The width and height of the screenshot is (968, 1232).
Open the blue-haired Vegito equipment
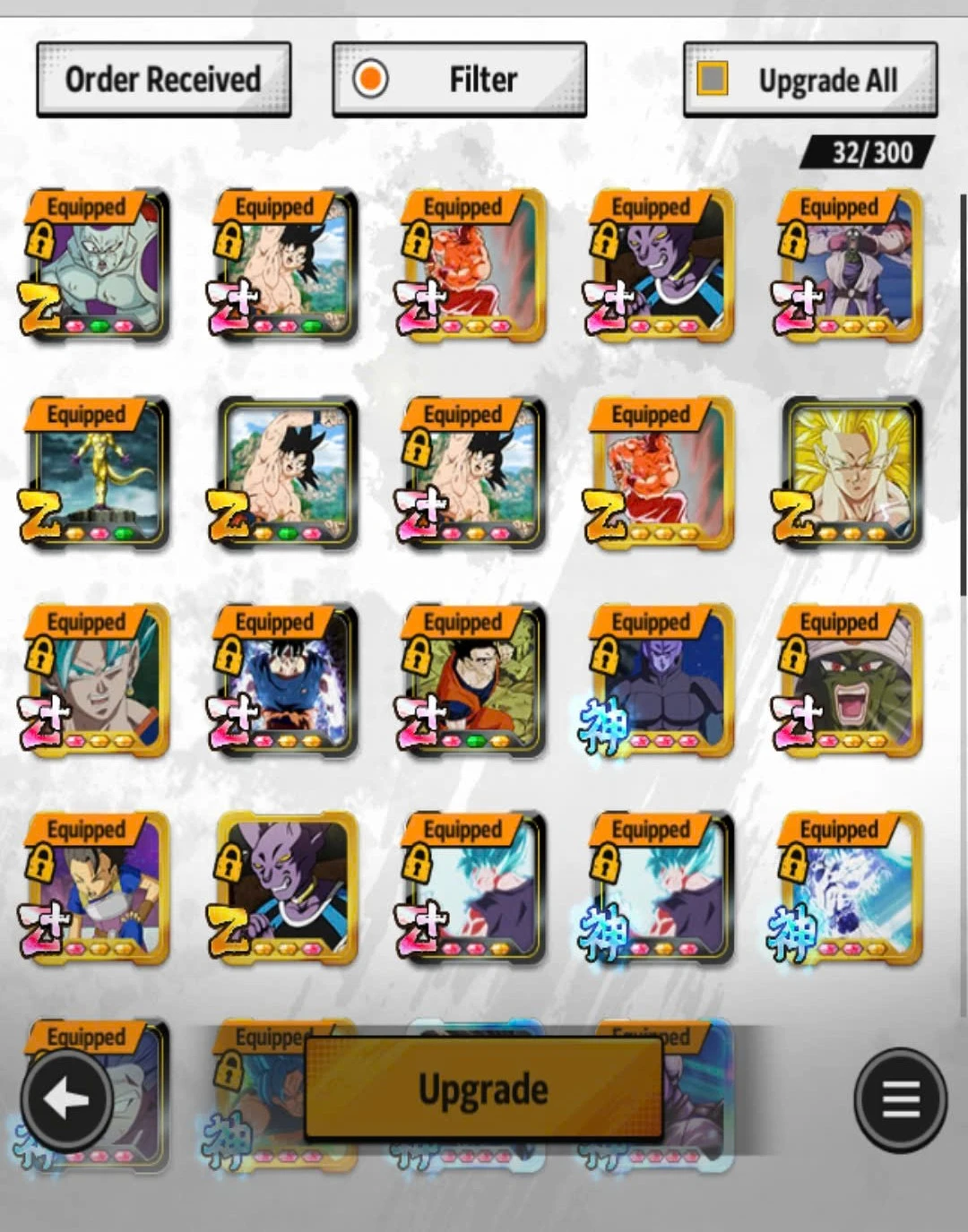click(97, 680)
